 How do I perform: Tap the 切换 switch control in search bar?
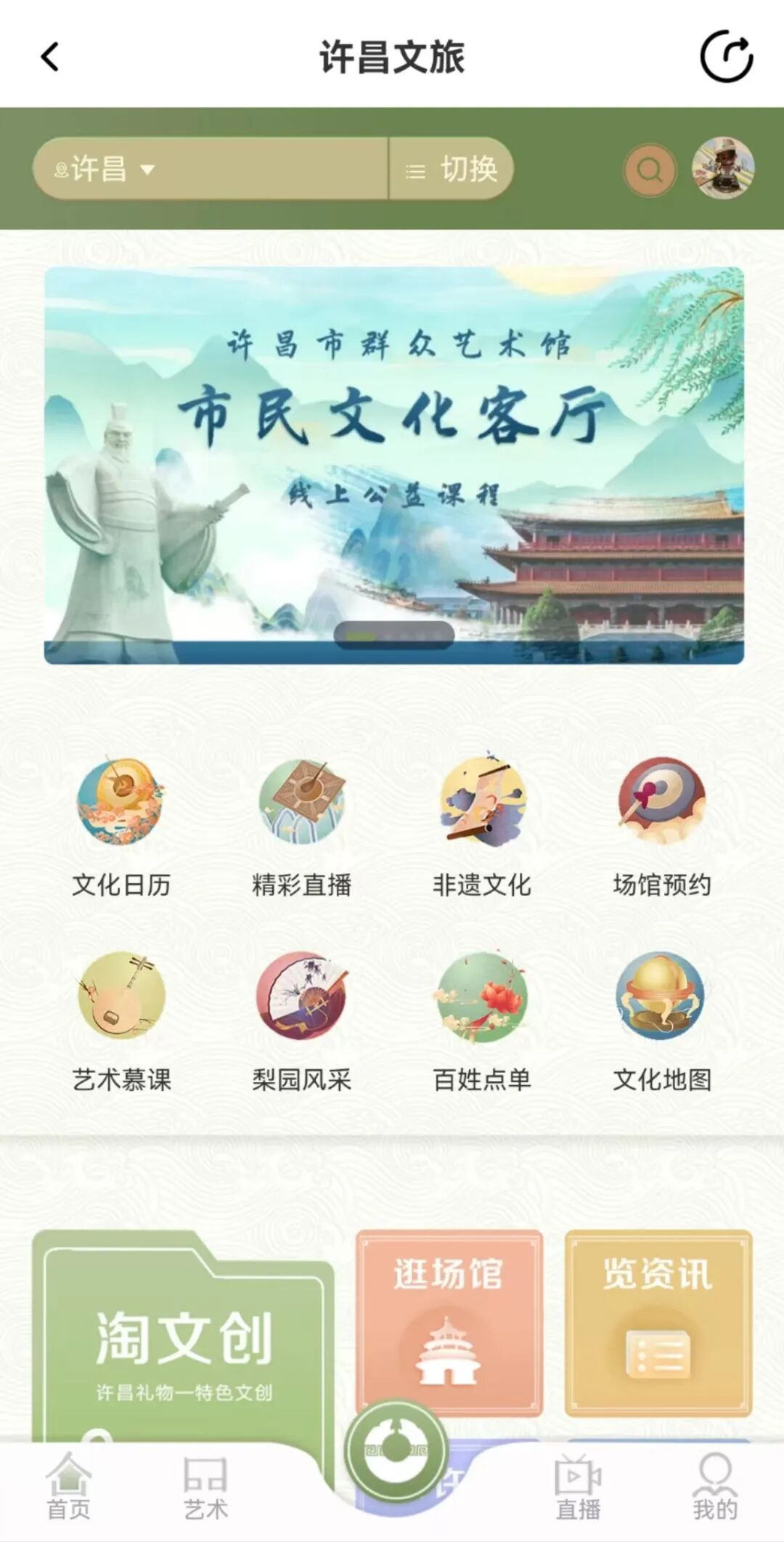click(x=467, y=169)
